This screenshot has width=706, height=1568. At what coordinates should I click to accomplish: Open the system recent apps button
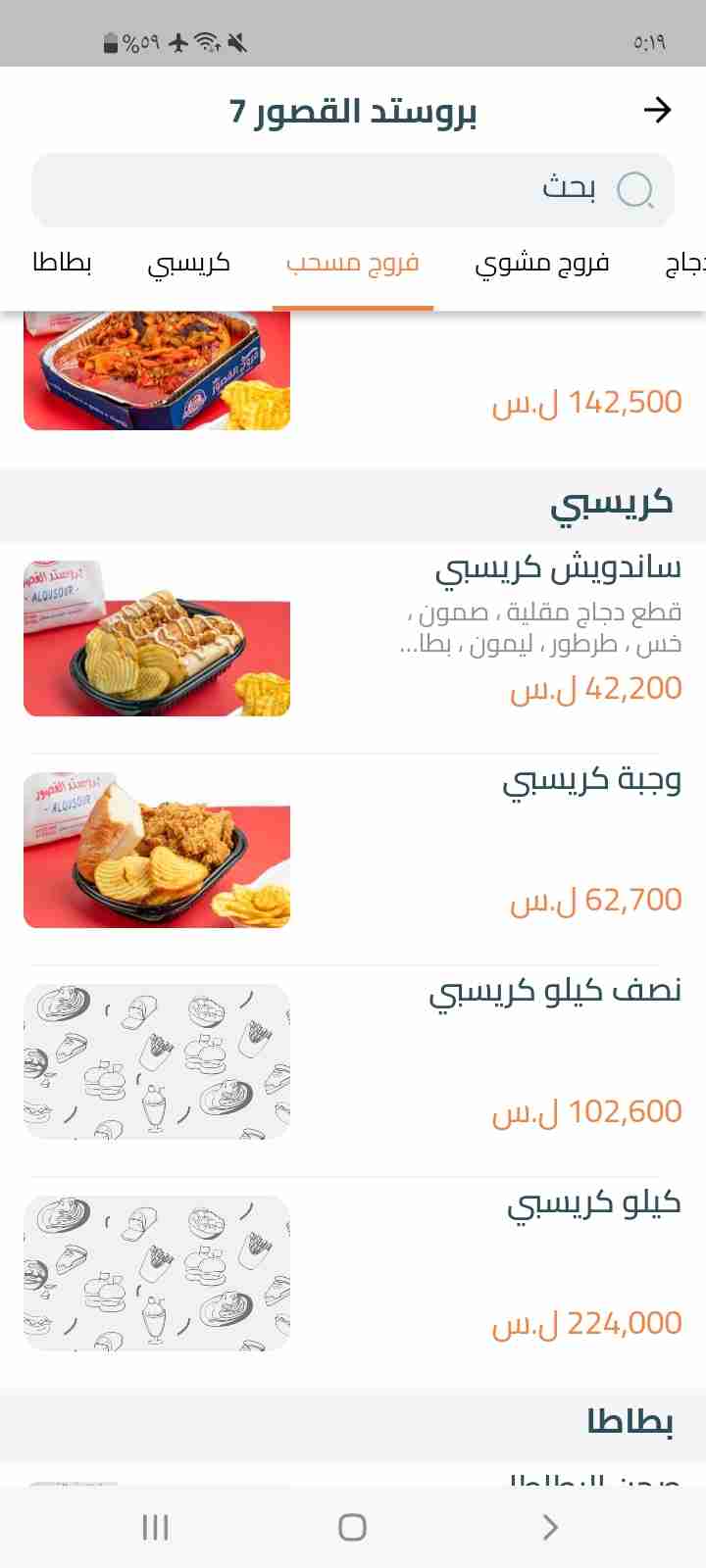point(156,1527)
